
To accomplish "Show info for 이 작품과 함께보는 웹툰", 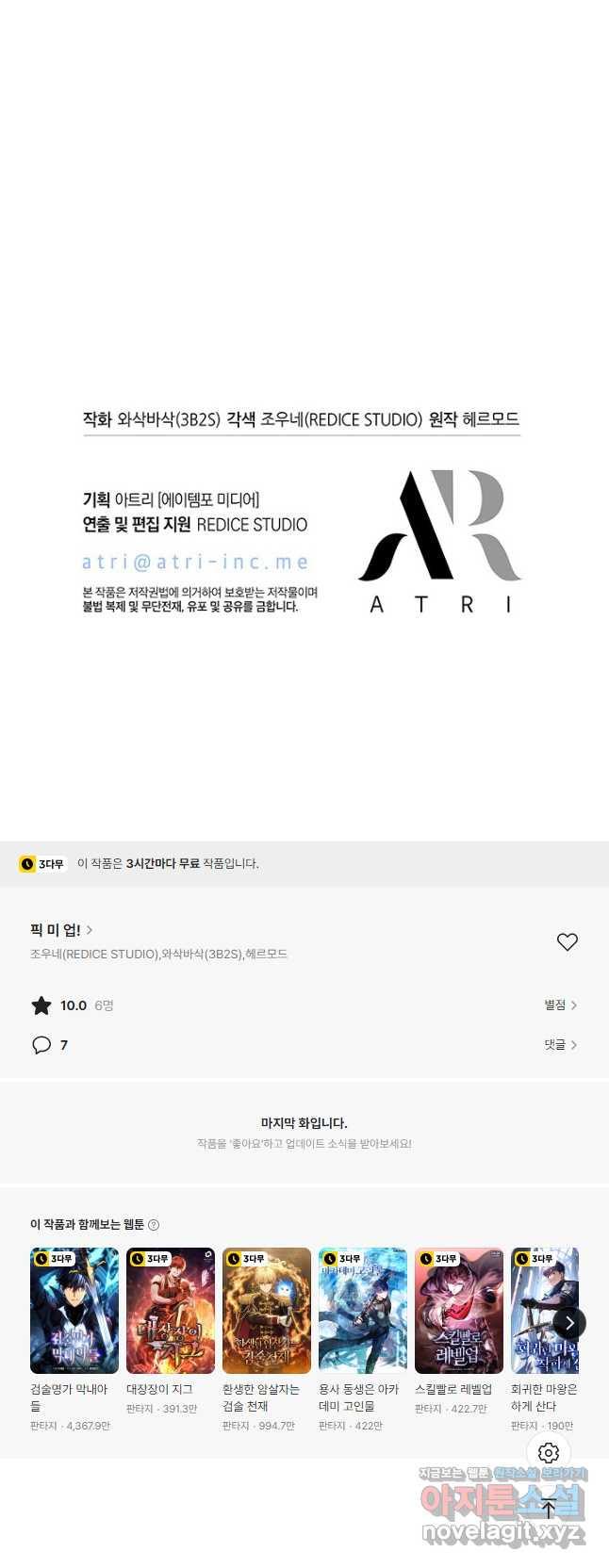I will tap(154, 1225).
